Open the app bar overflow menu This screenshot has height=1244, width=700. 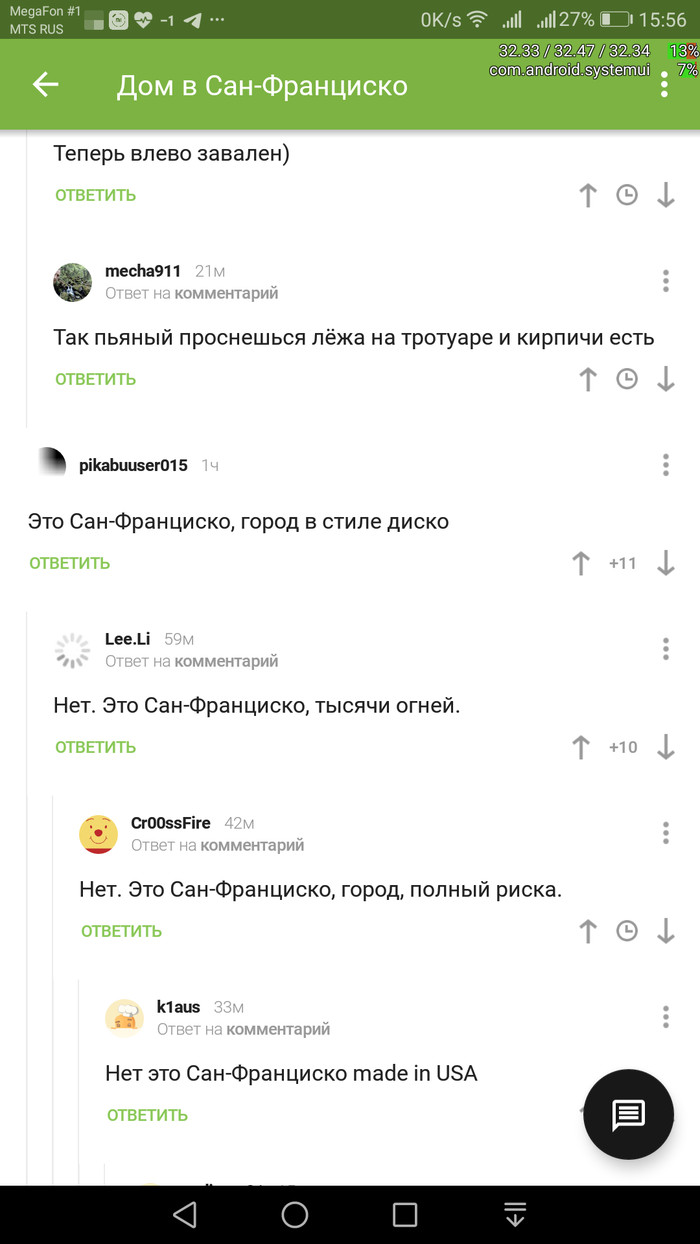click(664, 85)
